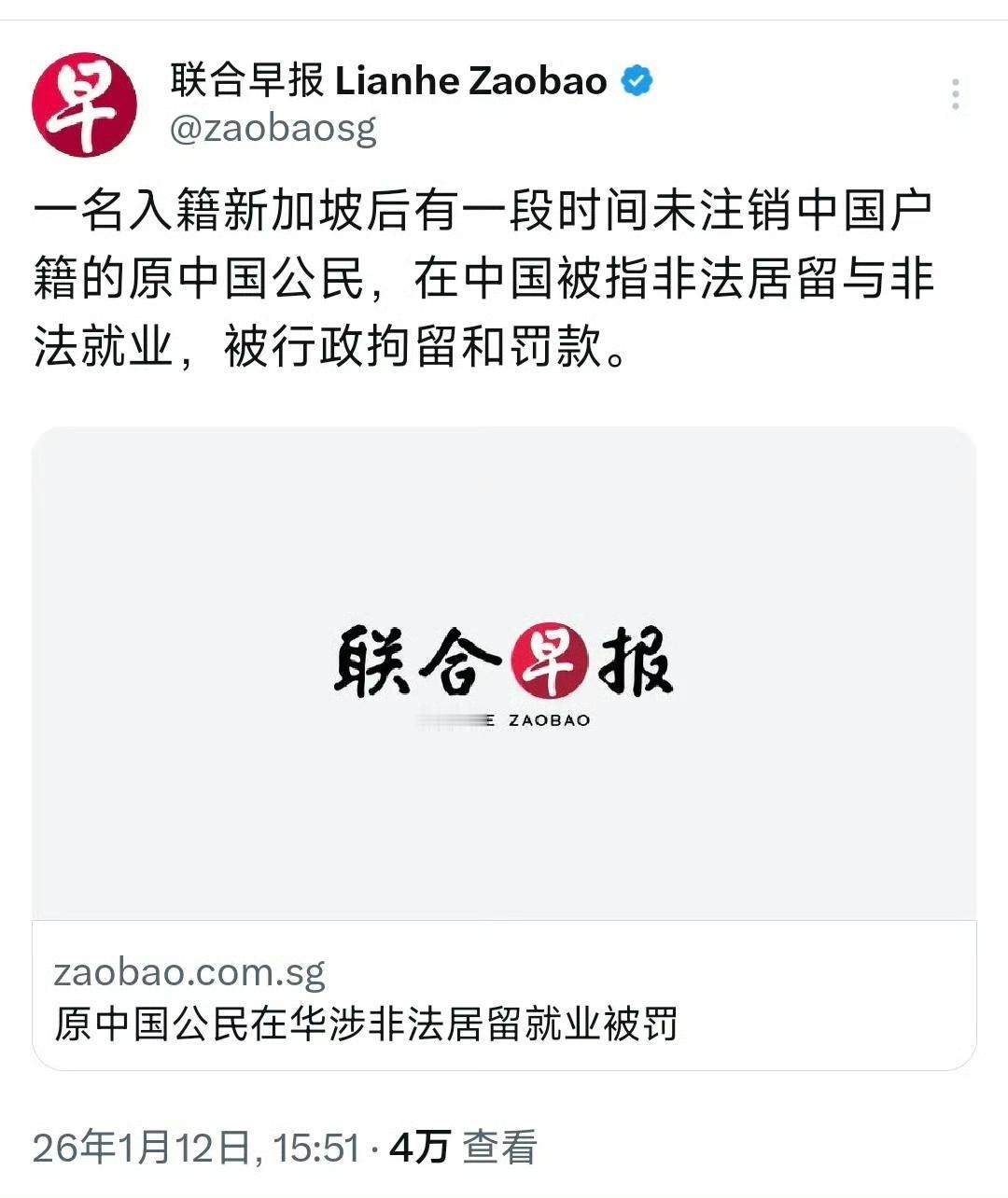Open headline 原中国公民在华涉非法居留就业被罚

click(367, 1024)
